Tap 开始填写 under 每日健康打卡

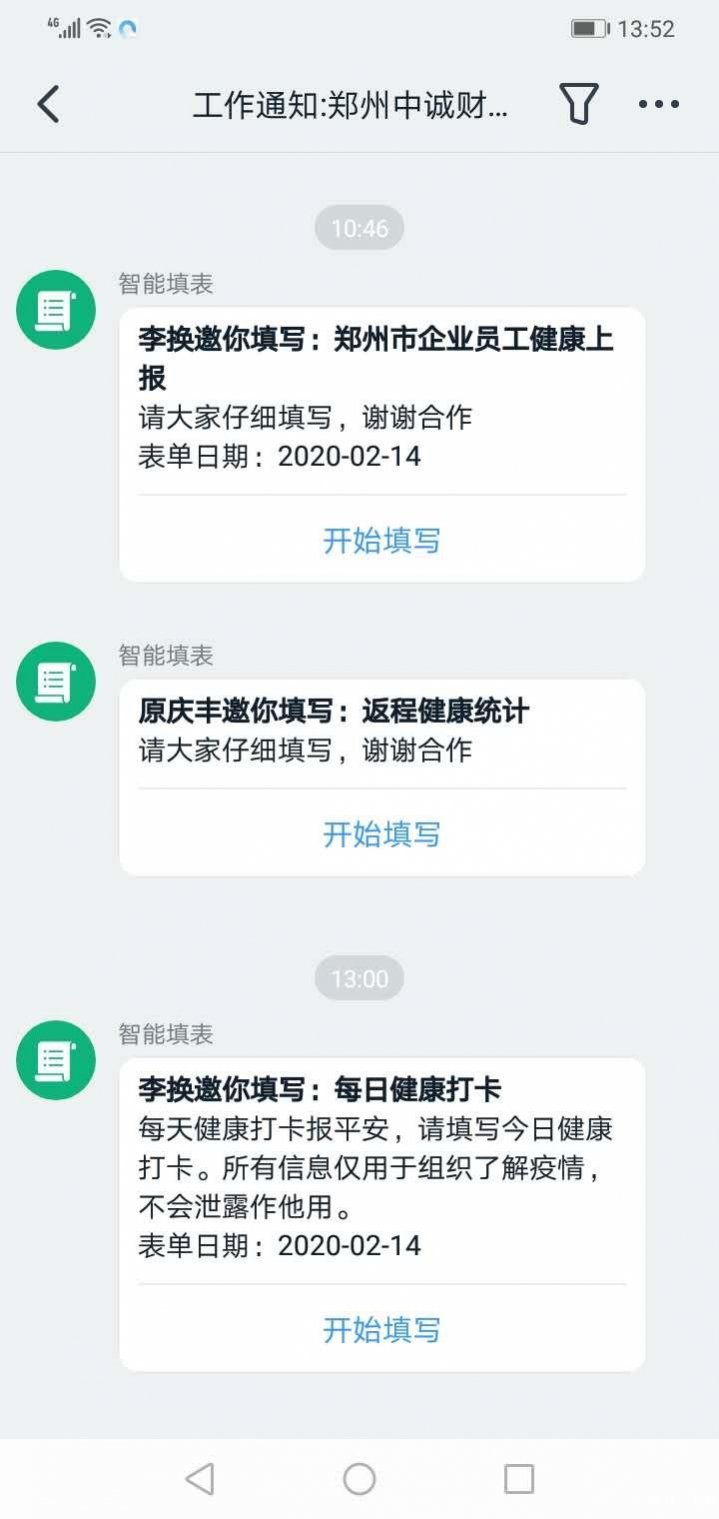(x=382, y=1330)
